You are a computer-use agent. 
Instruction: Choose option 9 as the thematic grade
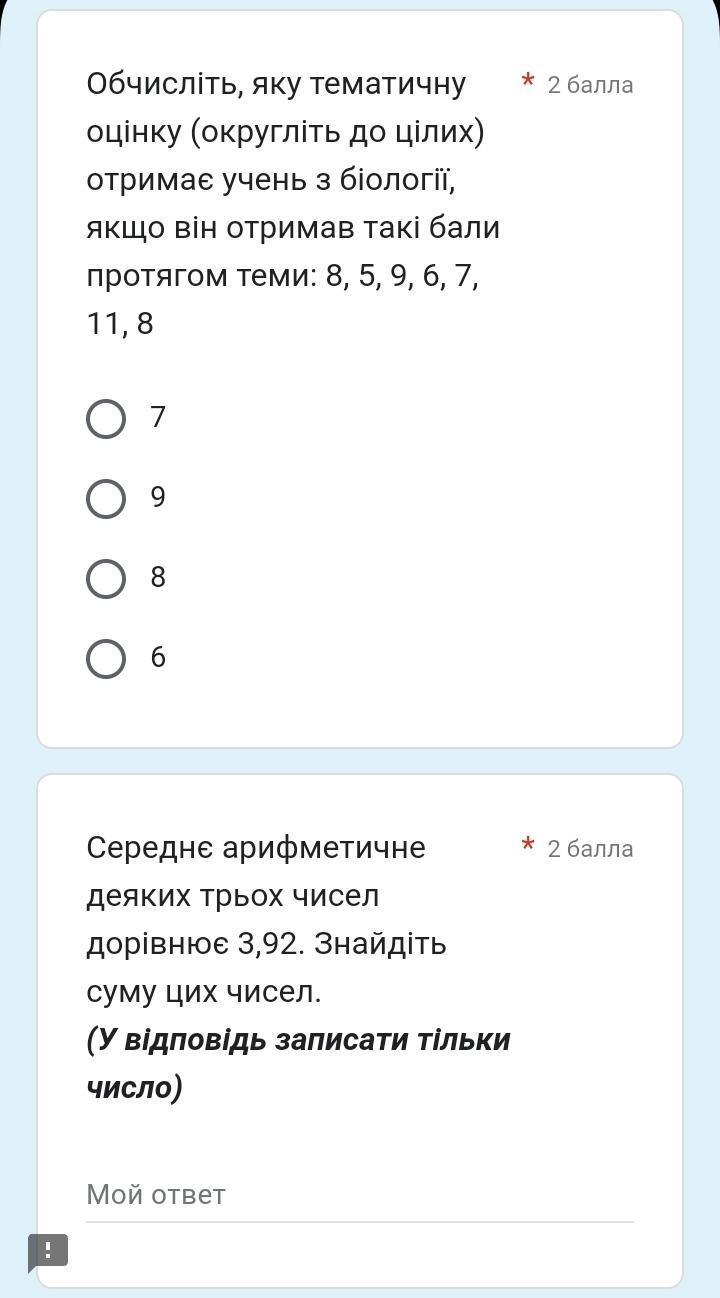pos(106,499)
